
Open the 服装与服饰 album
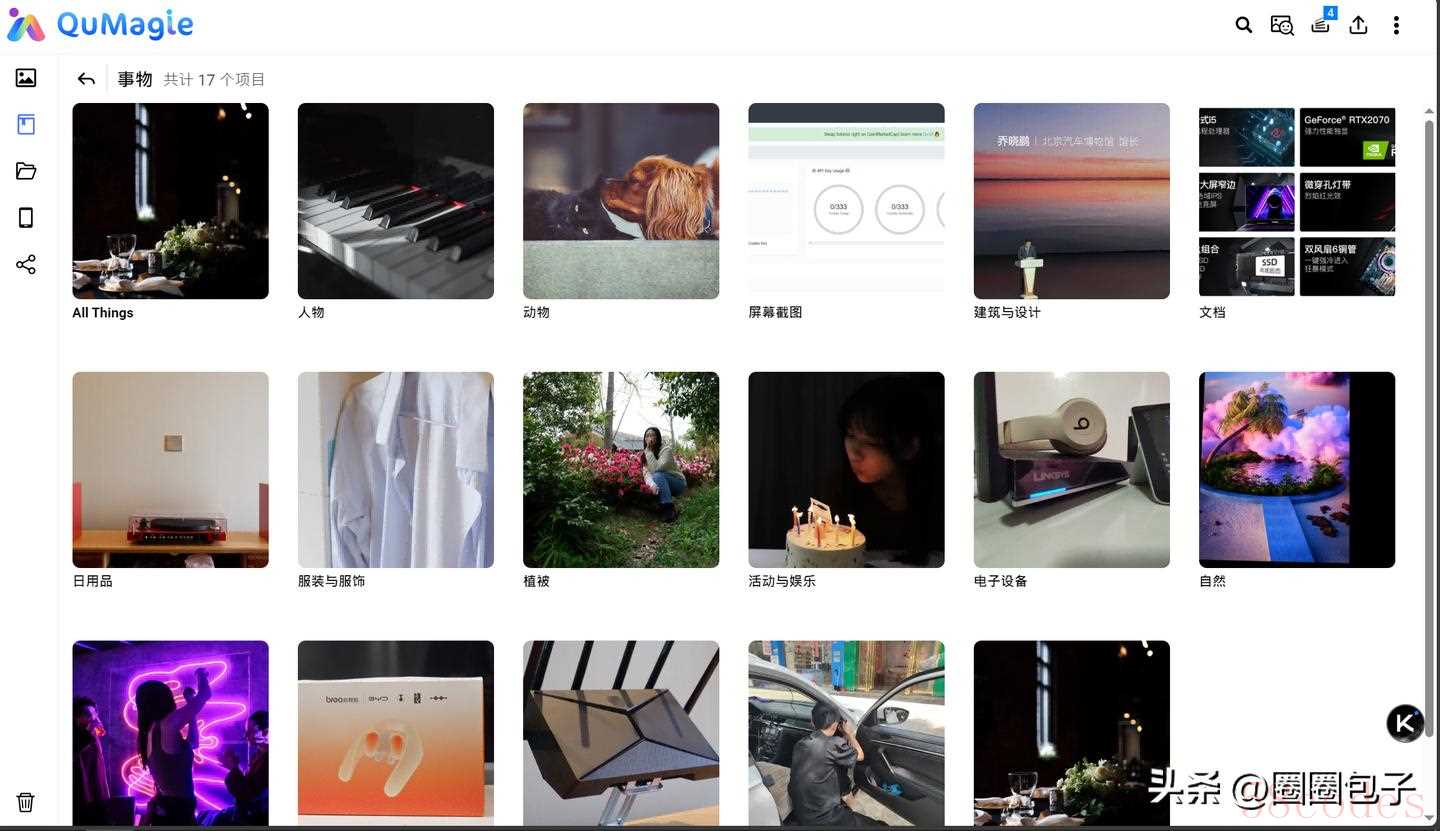point(395,470)
